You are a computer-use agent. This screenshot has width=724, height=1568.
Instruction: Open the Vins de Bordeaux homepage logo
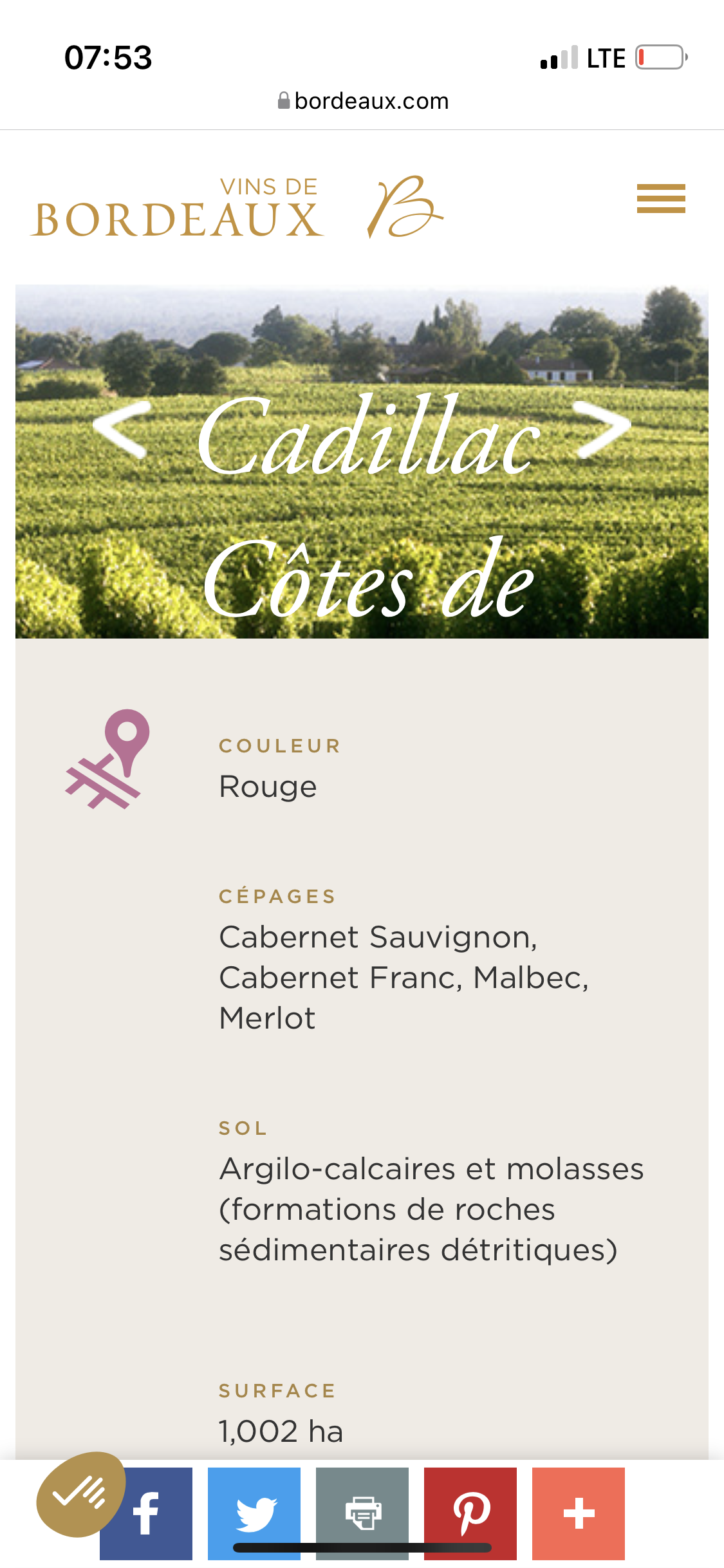click(238, 207)
